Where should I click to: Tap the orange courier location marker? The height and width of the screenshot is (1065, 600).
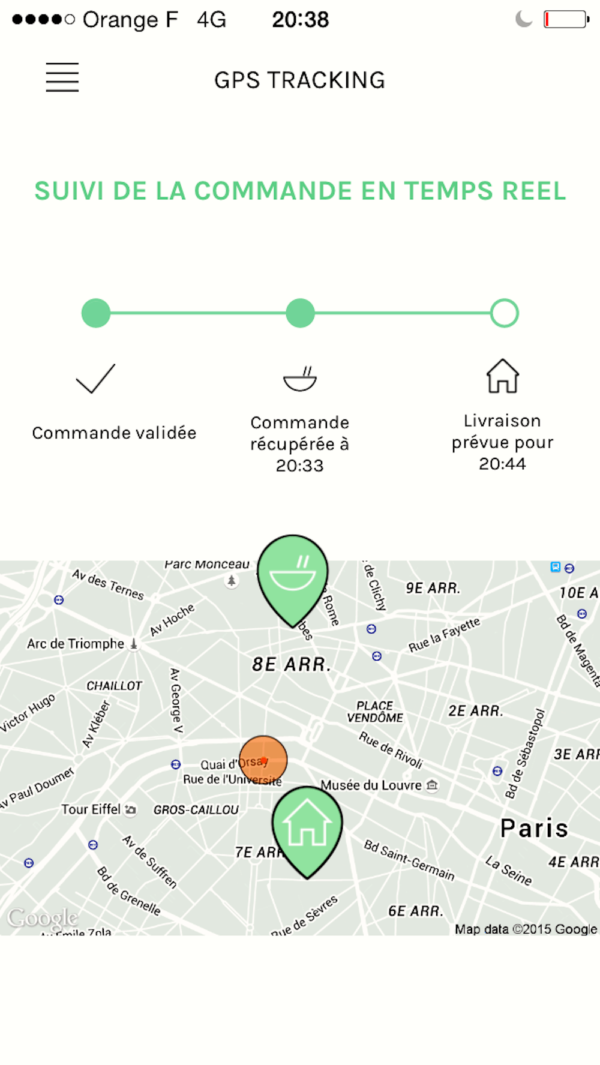(263, 760)
